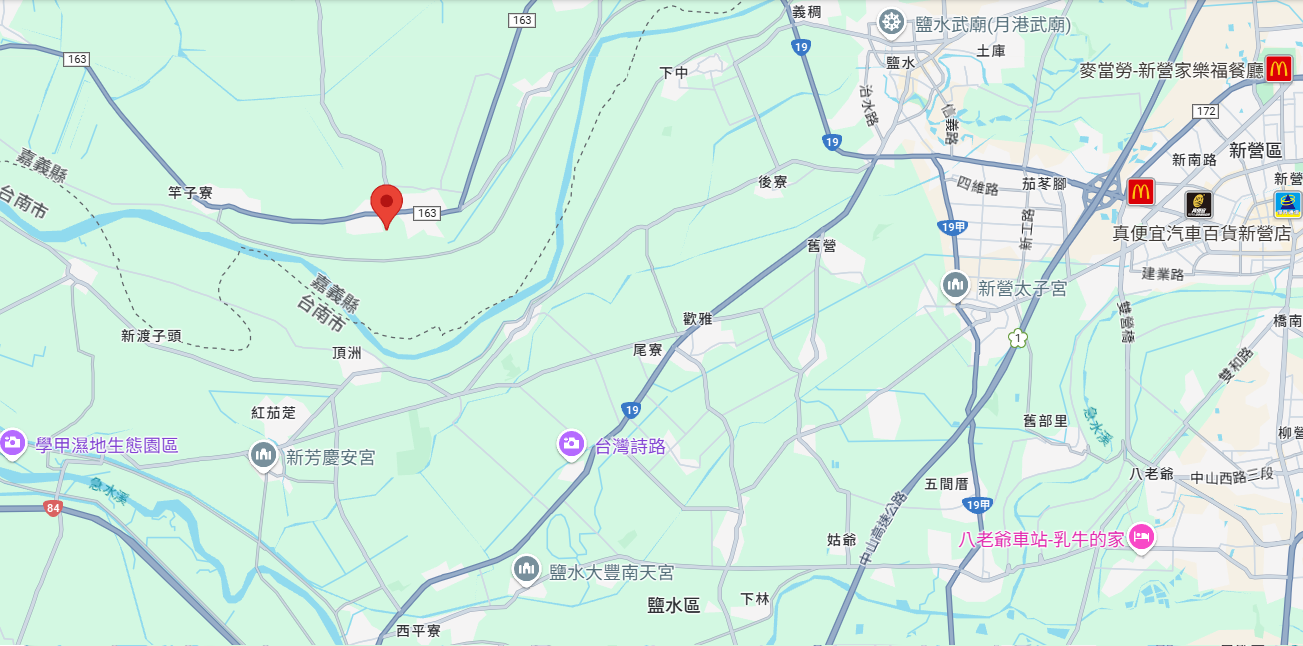
Task: Tap the McDonald's marker near 茄苳腳
Action: 1141,191
